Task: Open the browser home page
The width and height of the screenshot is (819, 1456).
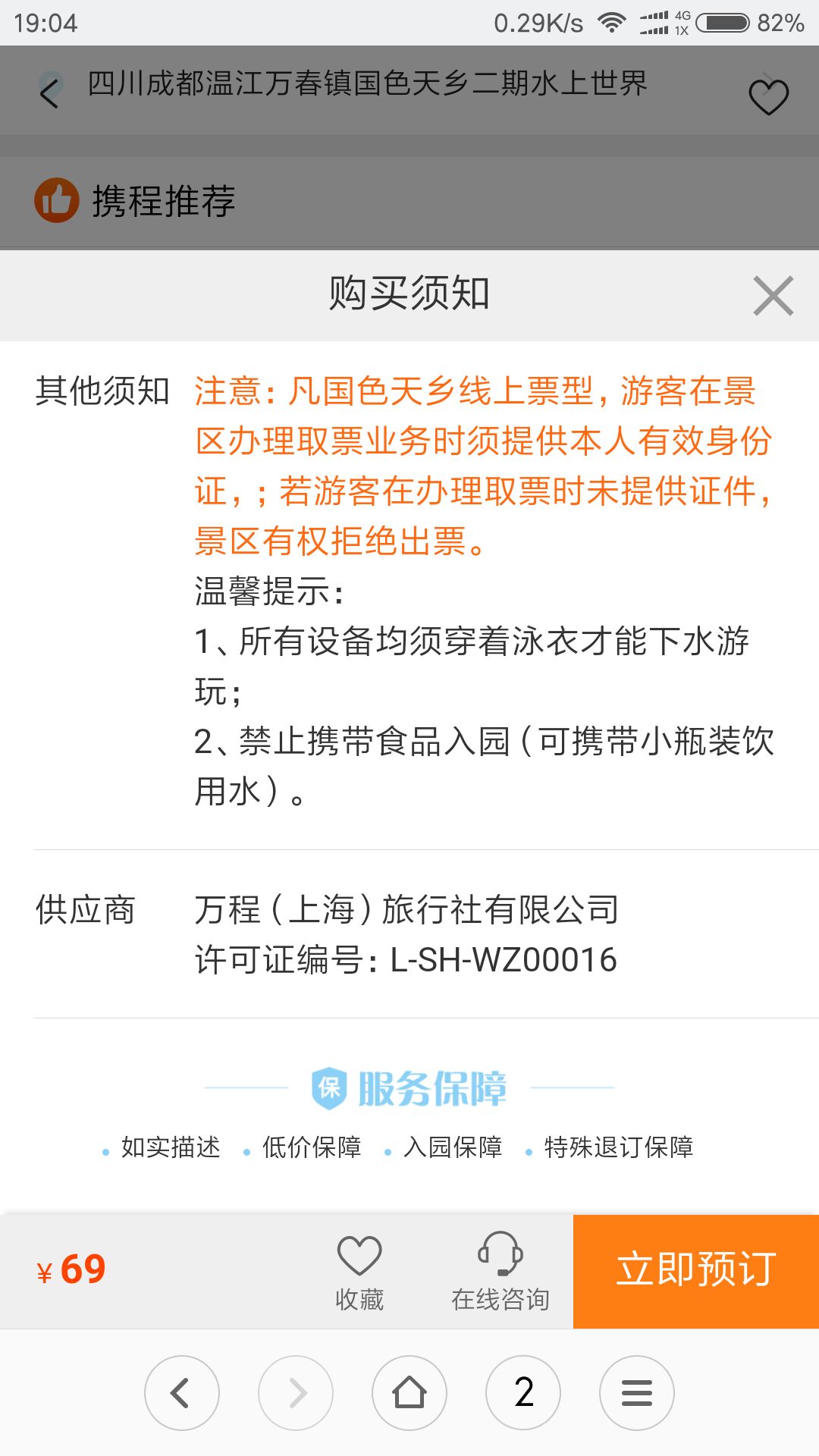Action: click(x=409, y=1393)
